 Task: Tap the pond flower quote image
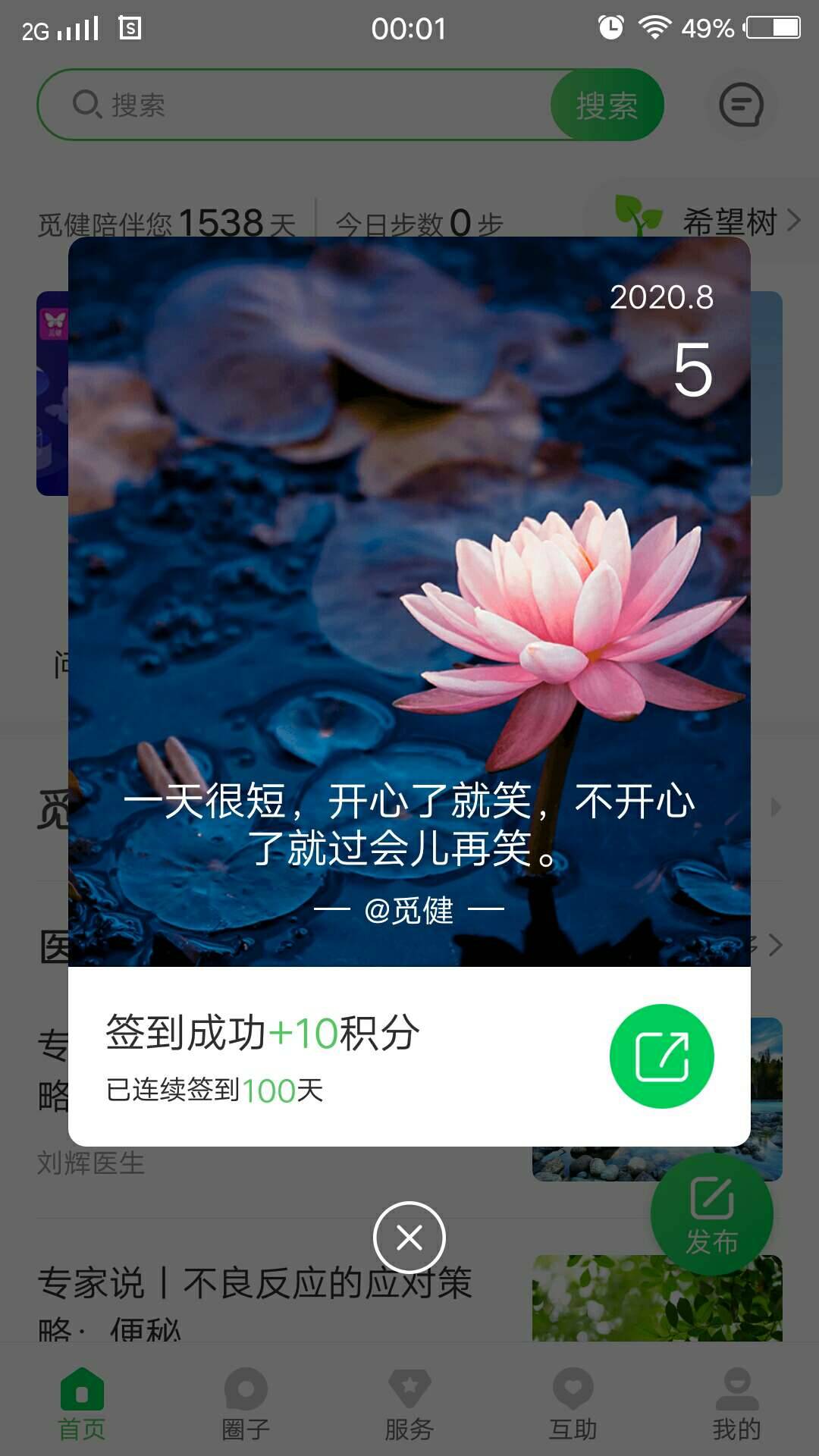tap(409, 607)
